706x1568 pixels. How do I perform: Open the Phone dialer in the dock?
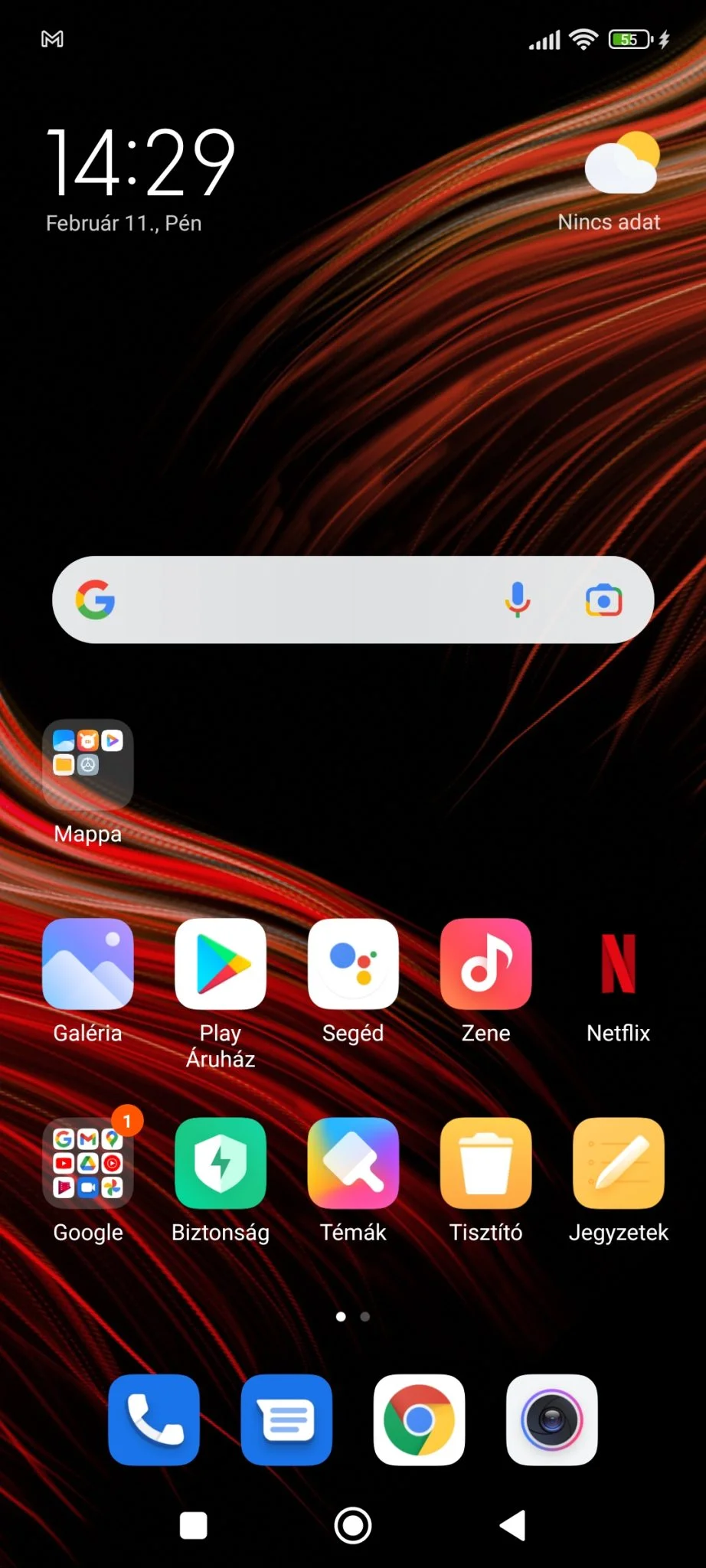coord(154,1419)
